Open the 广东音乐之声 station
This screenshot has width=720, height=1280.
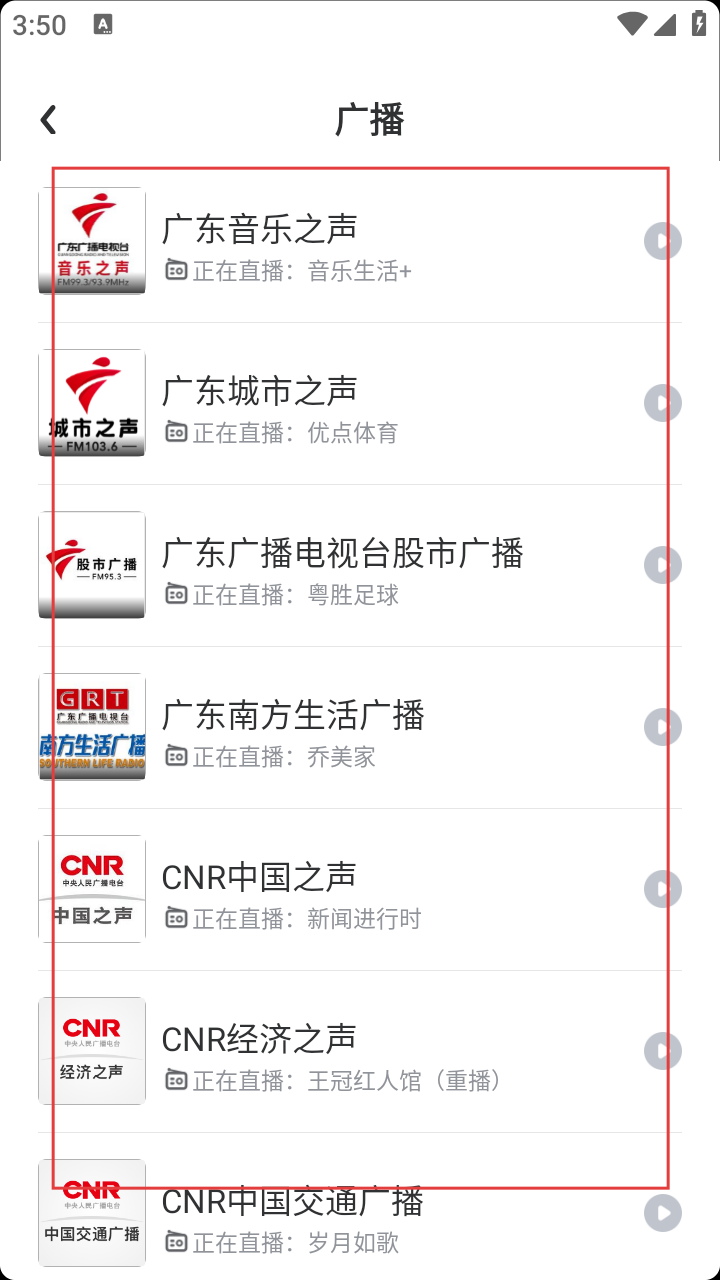pyautogui.click(x=360, y=241)
